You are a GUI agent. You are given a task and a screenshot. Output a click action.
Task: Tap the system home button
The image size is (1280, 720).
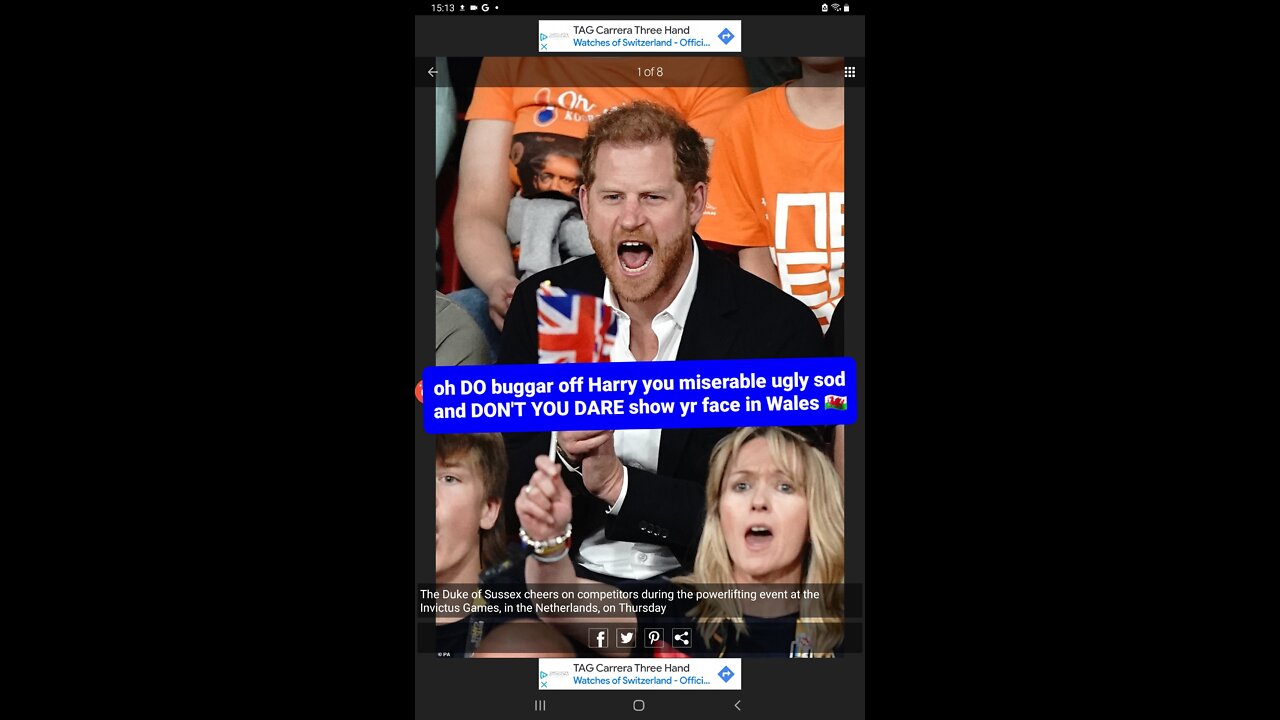point(639,705)
